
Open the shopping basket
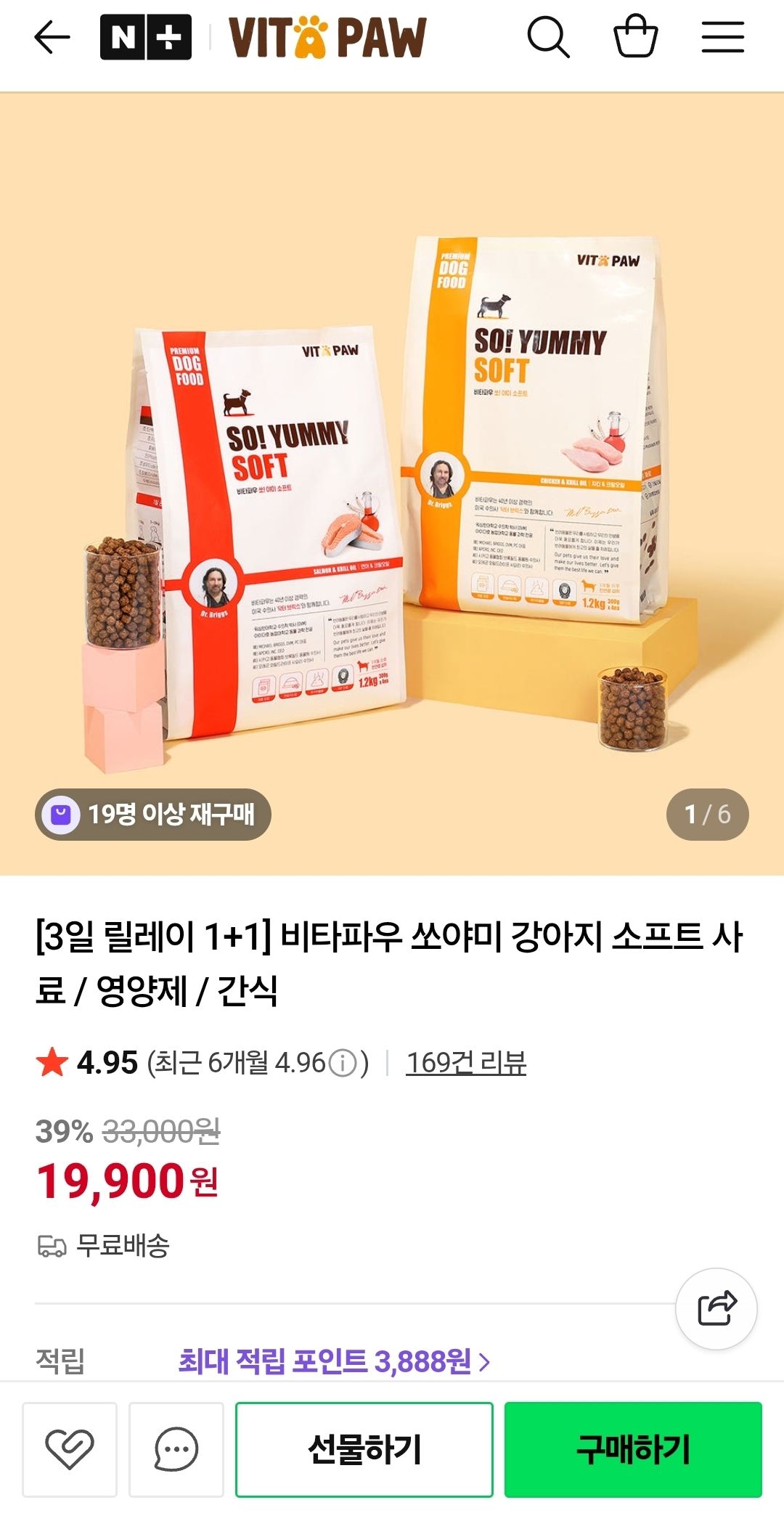click(636, 37)
